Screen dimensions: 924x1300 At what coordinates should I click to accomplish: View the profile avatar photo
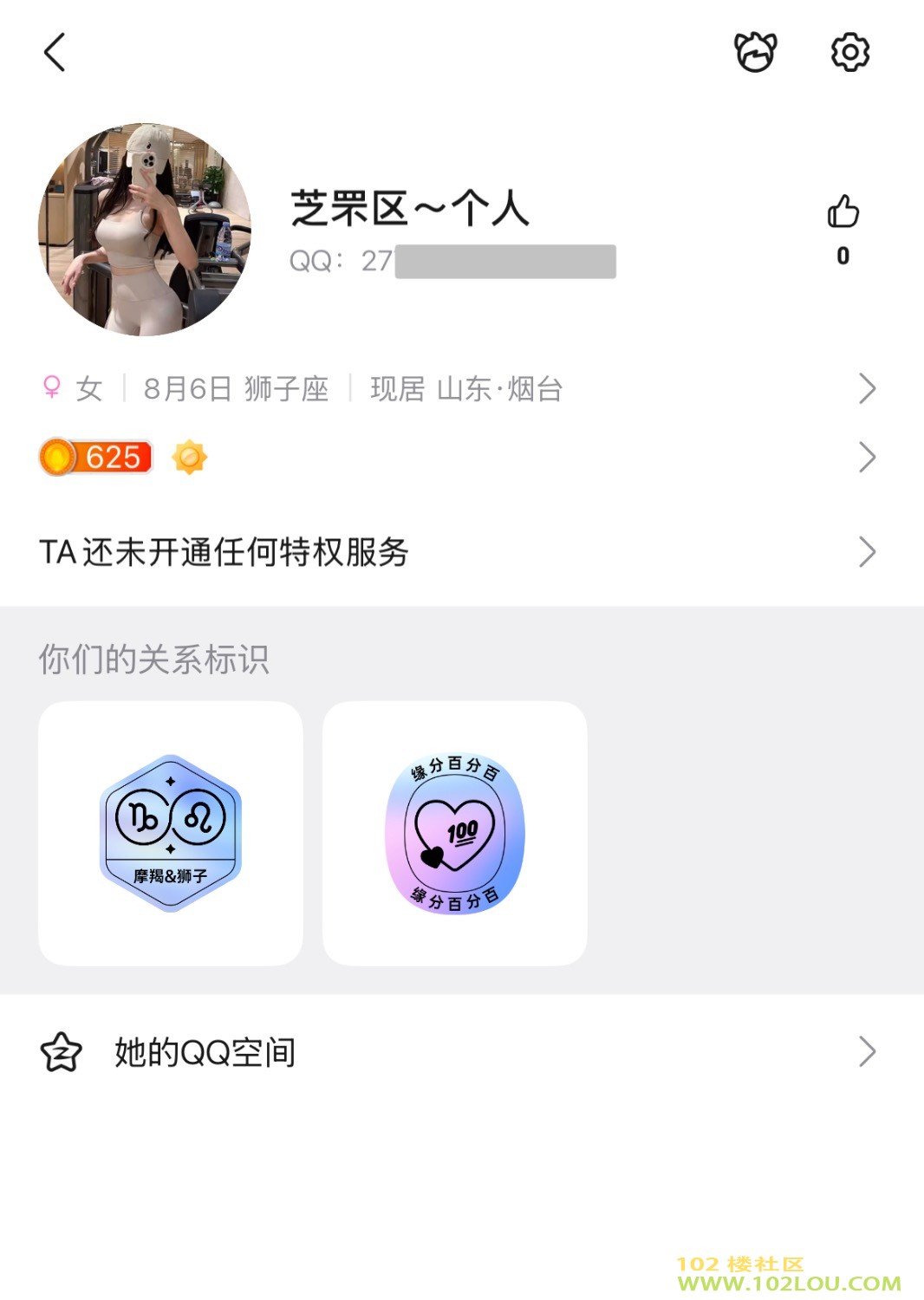pyautogui.click(x=145, y=230)
